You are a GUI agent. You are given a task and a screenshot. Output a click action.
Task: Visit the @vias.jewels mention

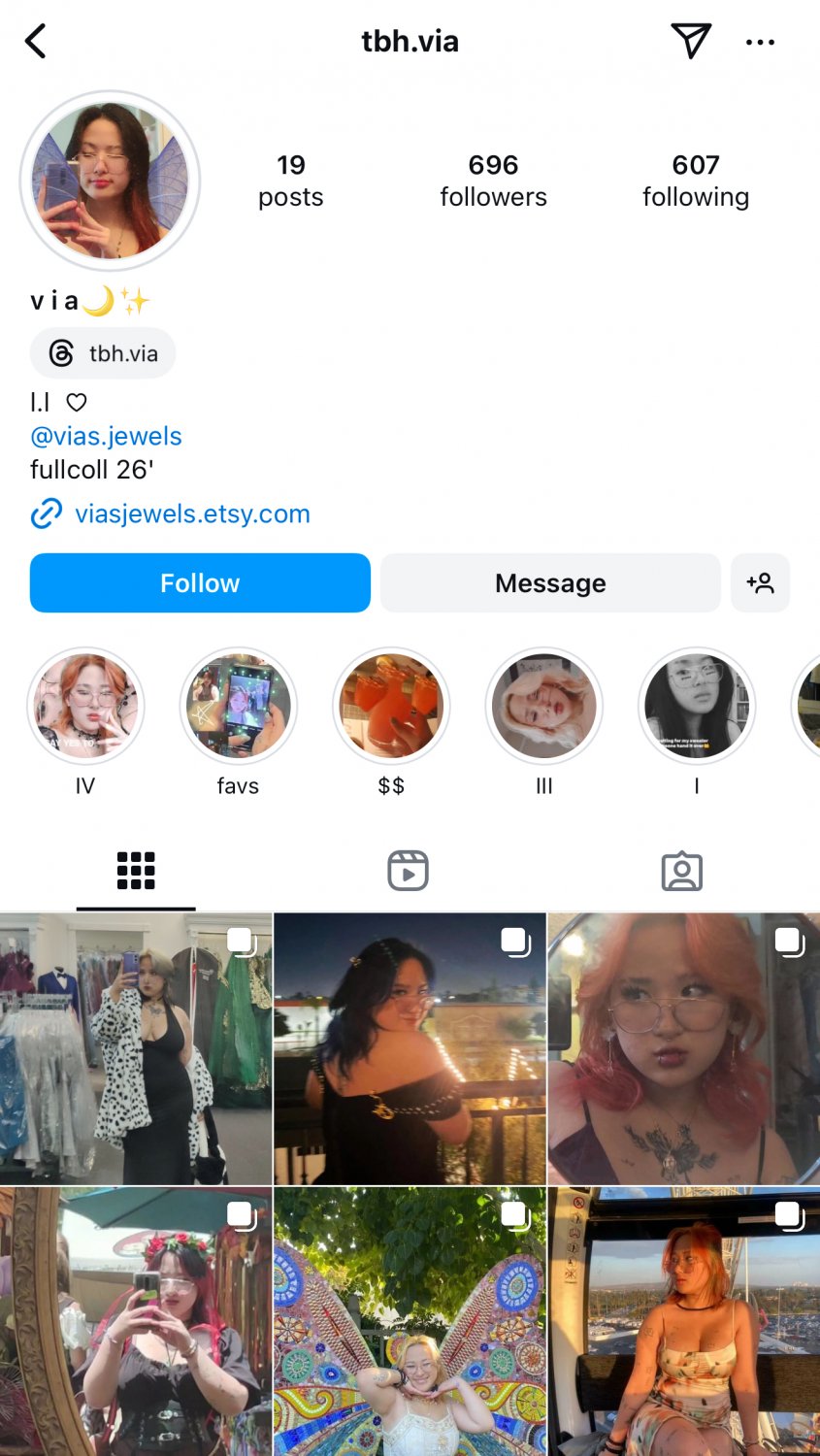106,436
